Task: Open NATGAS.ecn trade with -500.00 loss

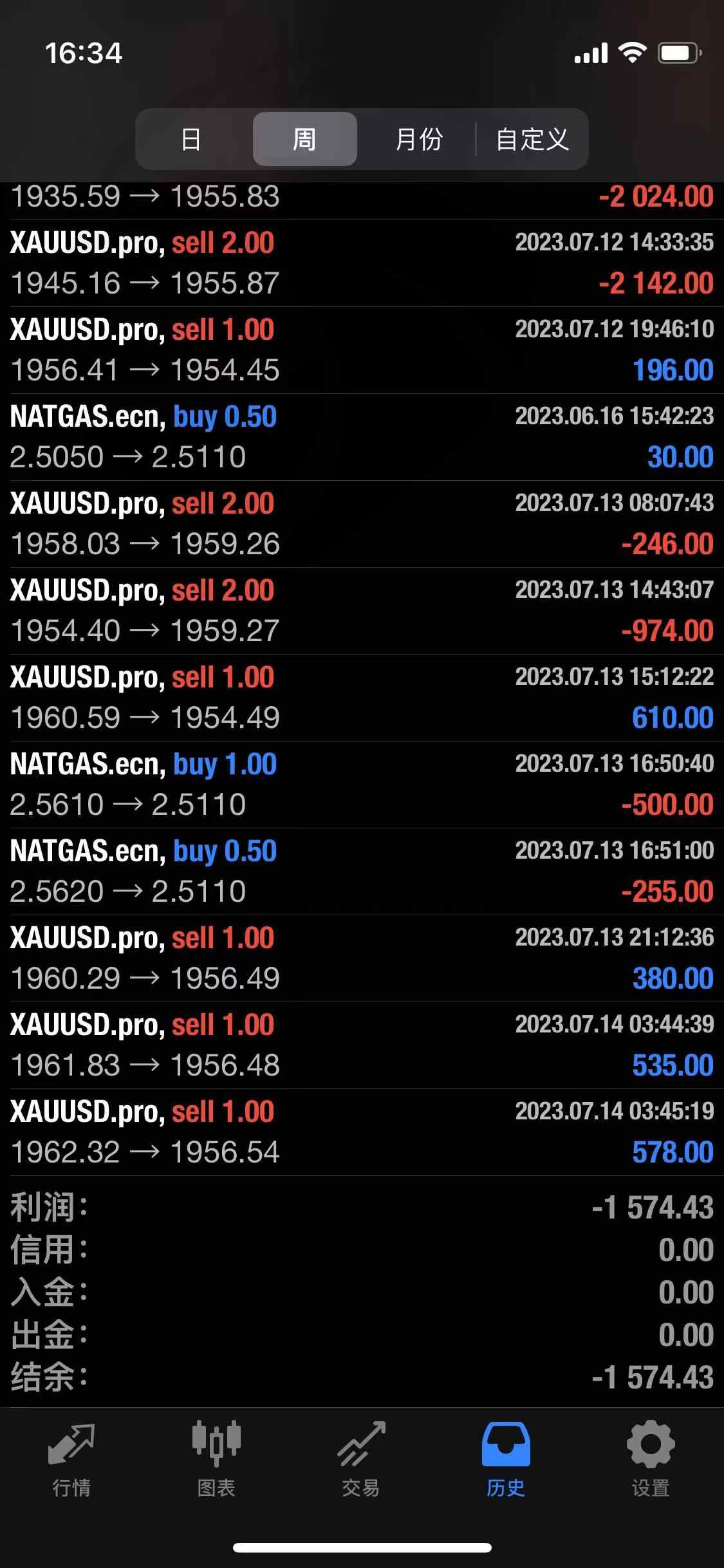Action: [x=362, y=785]
